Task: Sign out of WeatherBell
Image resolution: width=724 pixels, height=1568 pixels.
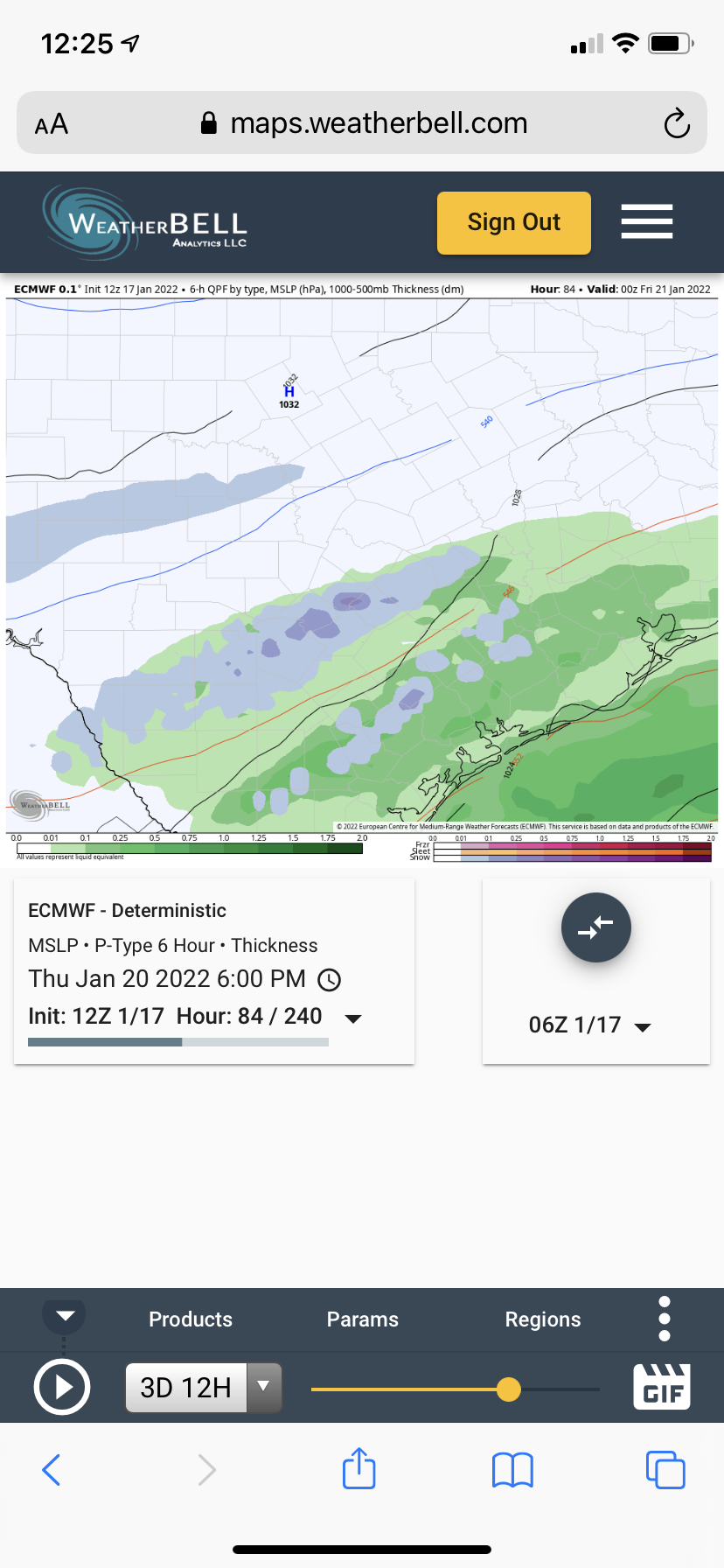Action: 513,222
